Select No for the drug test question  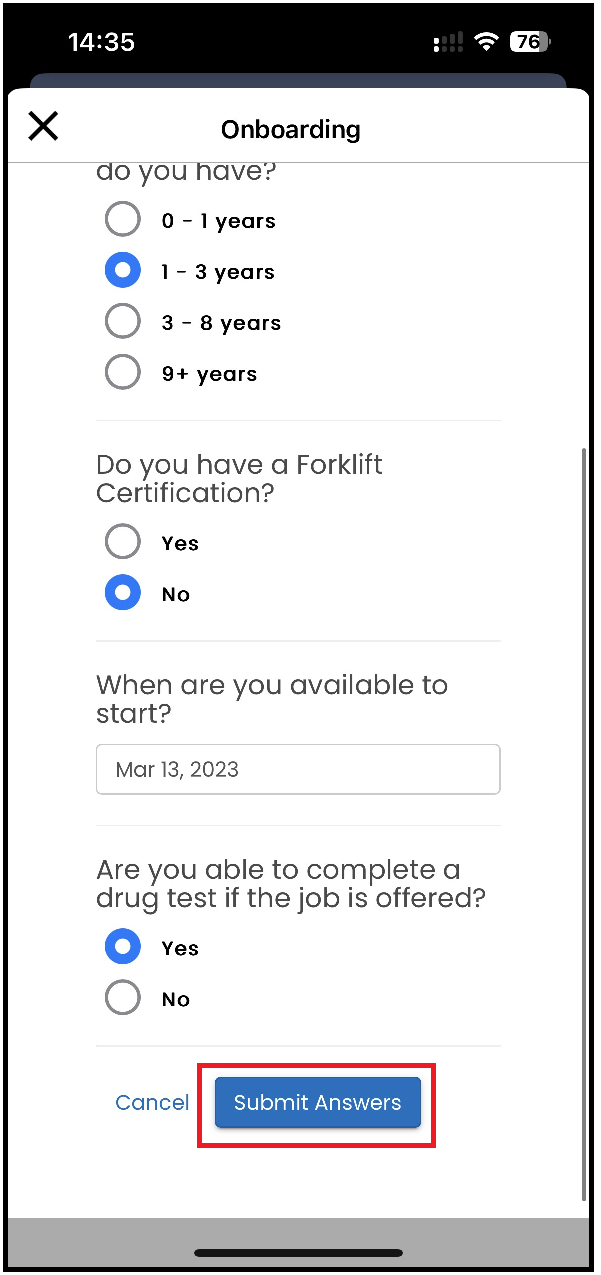click(x=123, y=998)
